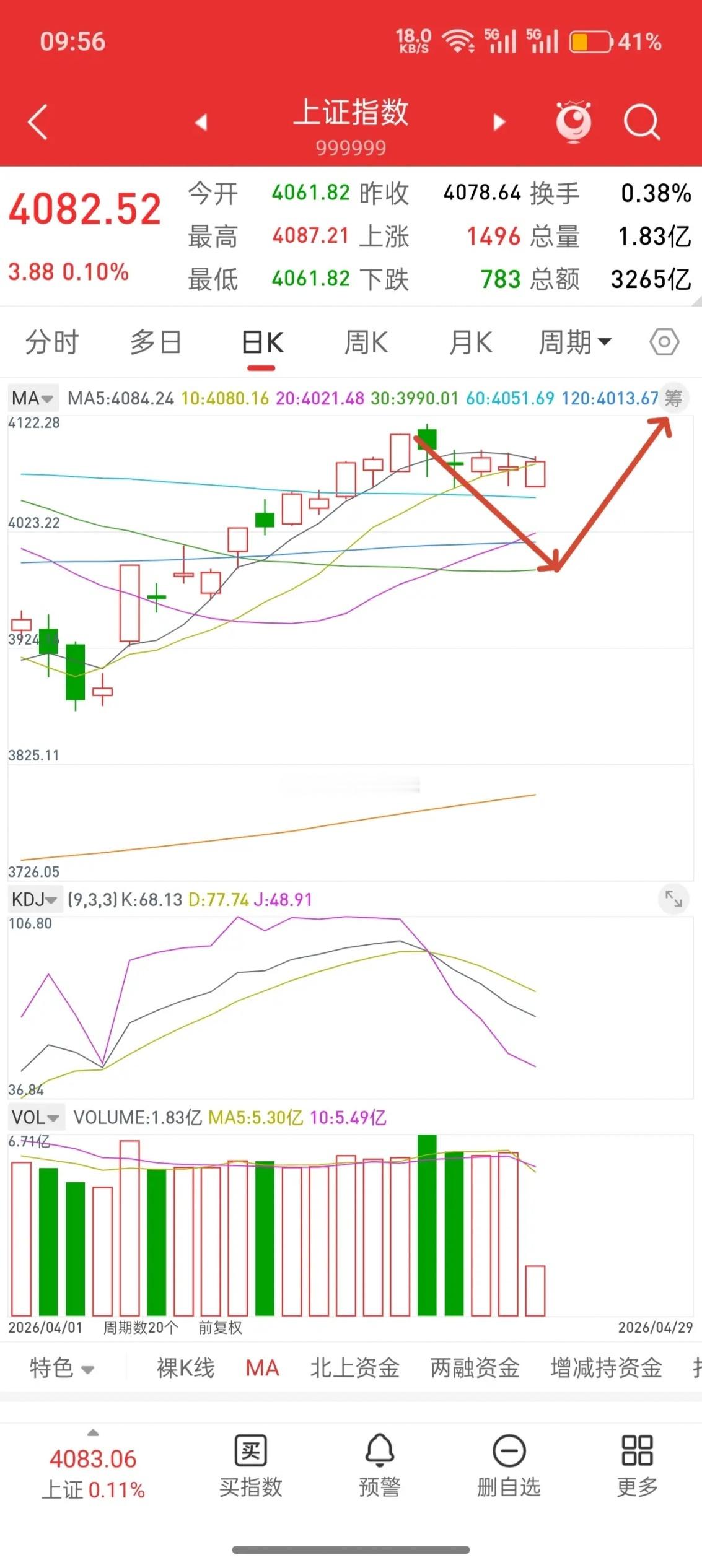This screenshot has width=702, height=1568.
Task: Open the search magnifier
Action: [x=641, y=122]
